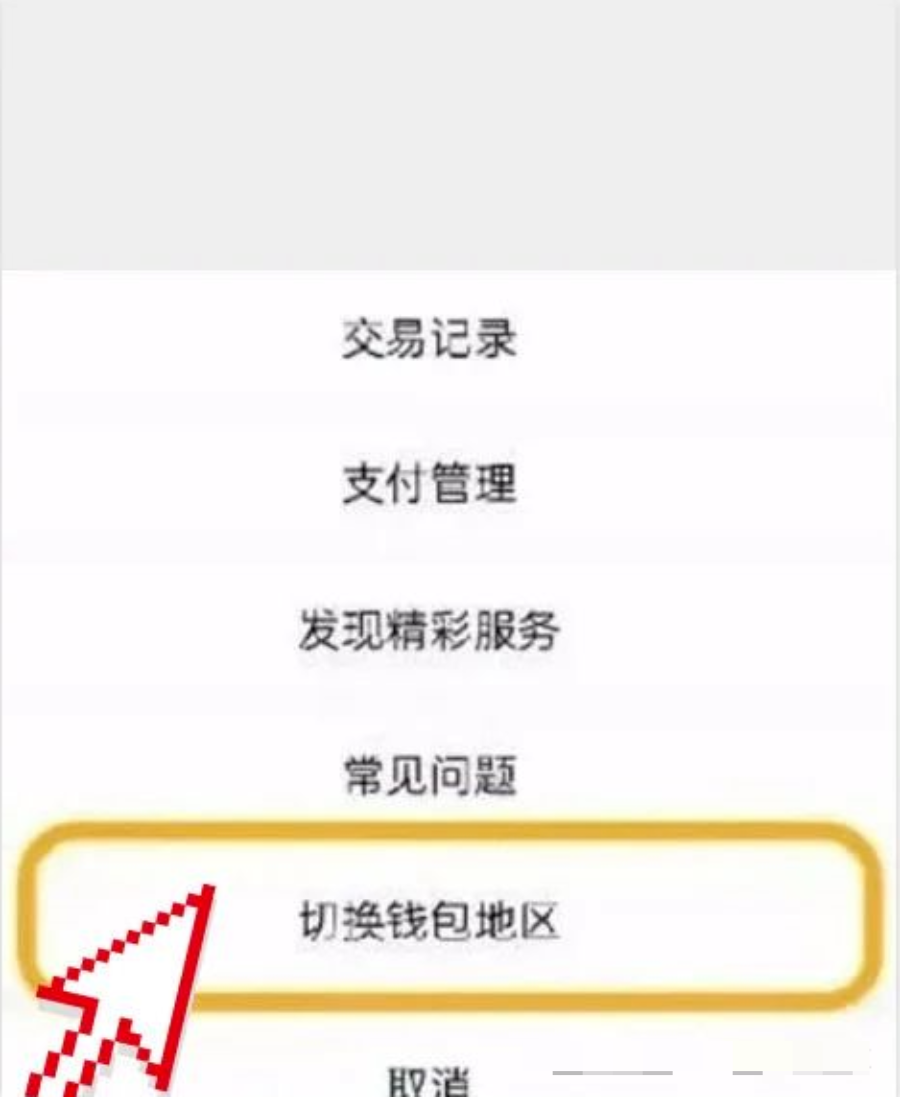900x1097 pixels.
Task: Choose 切换钱包地区 to switch wallet region
Action: pos(430,920)
